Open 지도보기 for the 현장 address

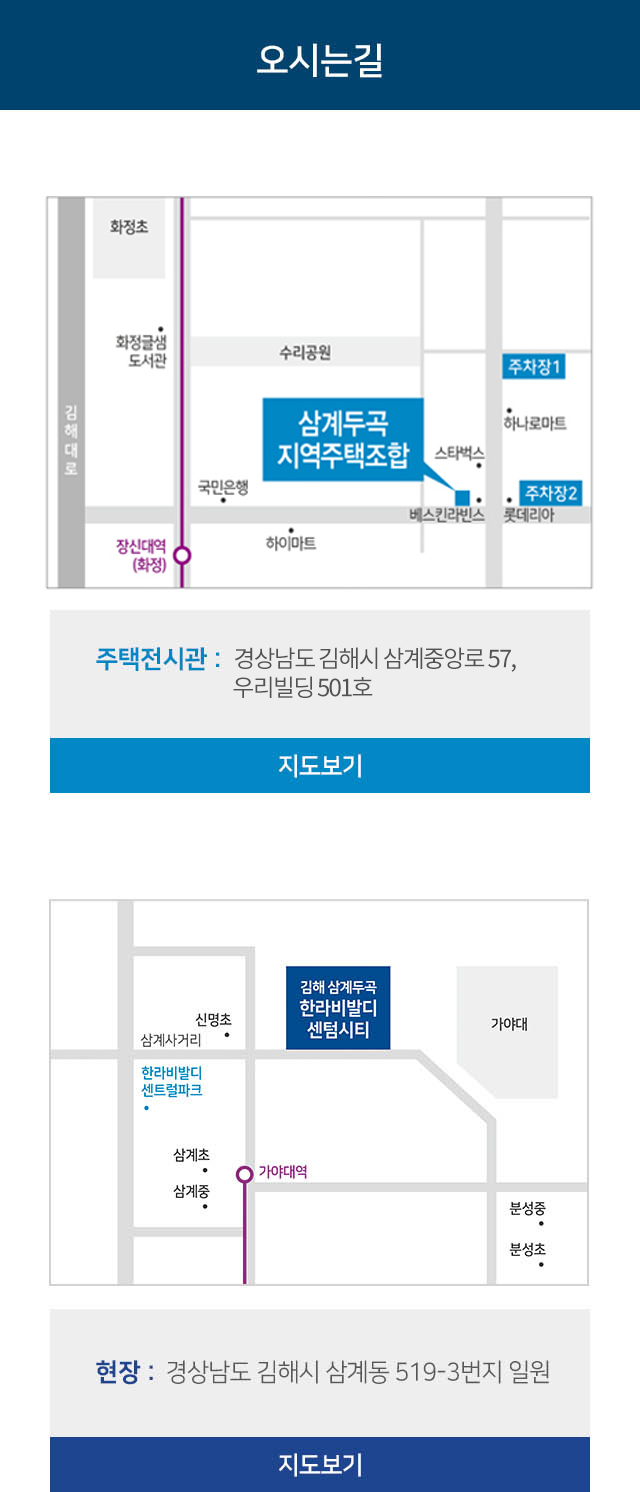pyautogui.click(x=320, y=1464)
